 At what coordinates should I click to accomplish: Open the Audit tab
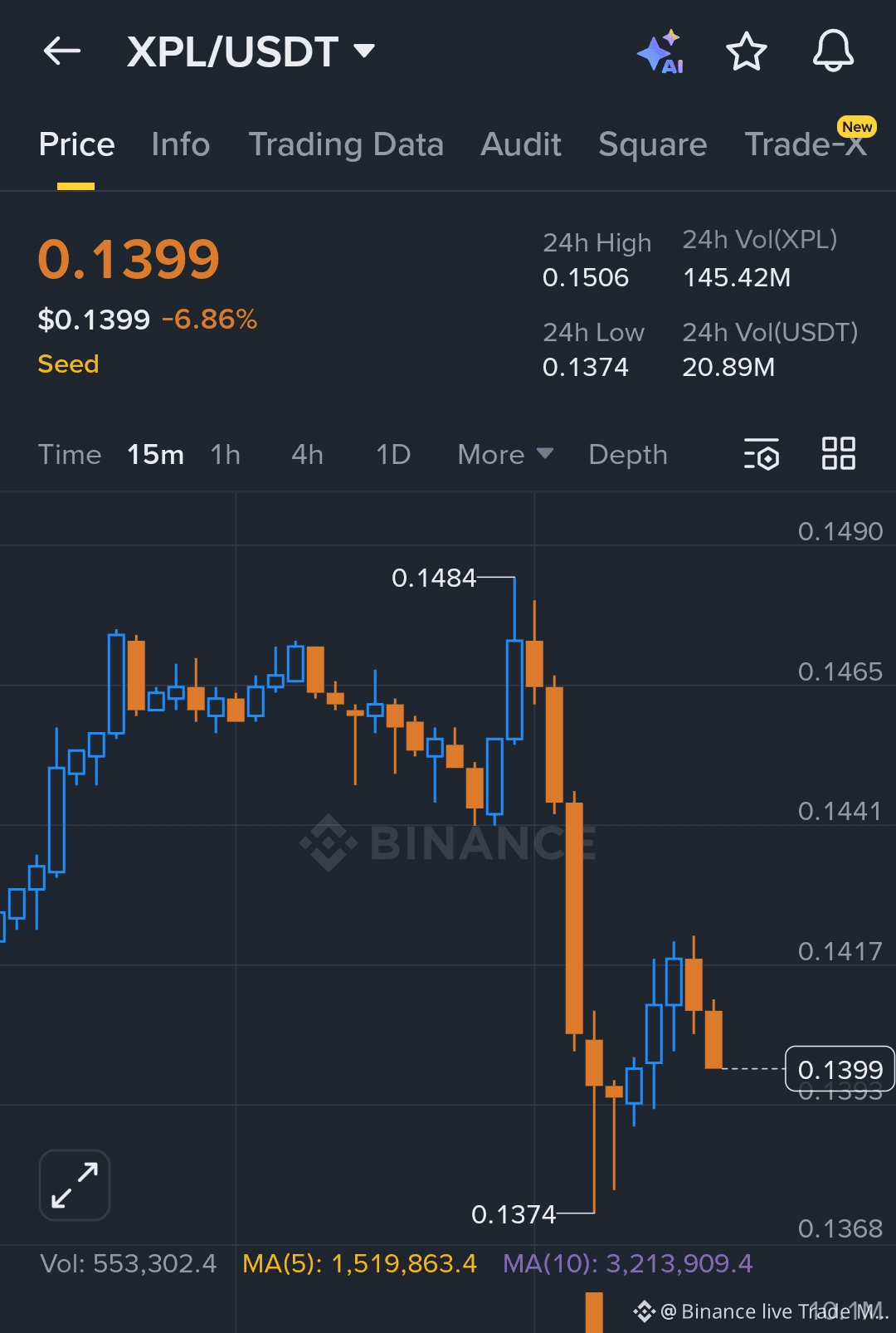point(521,144)
